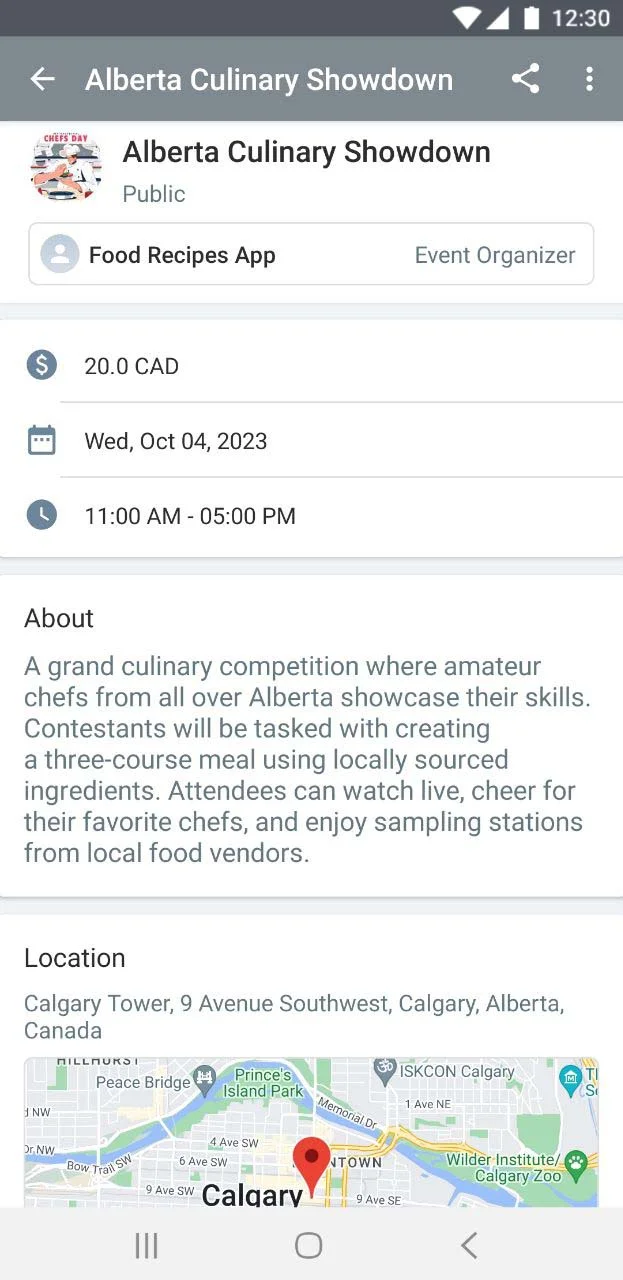Share the Alberta Culinary Showdown event

click(x=525, y=79)
